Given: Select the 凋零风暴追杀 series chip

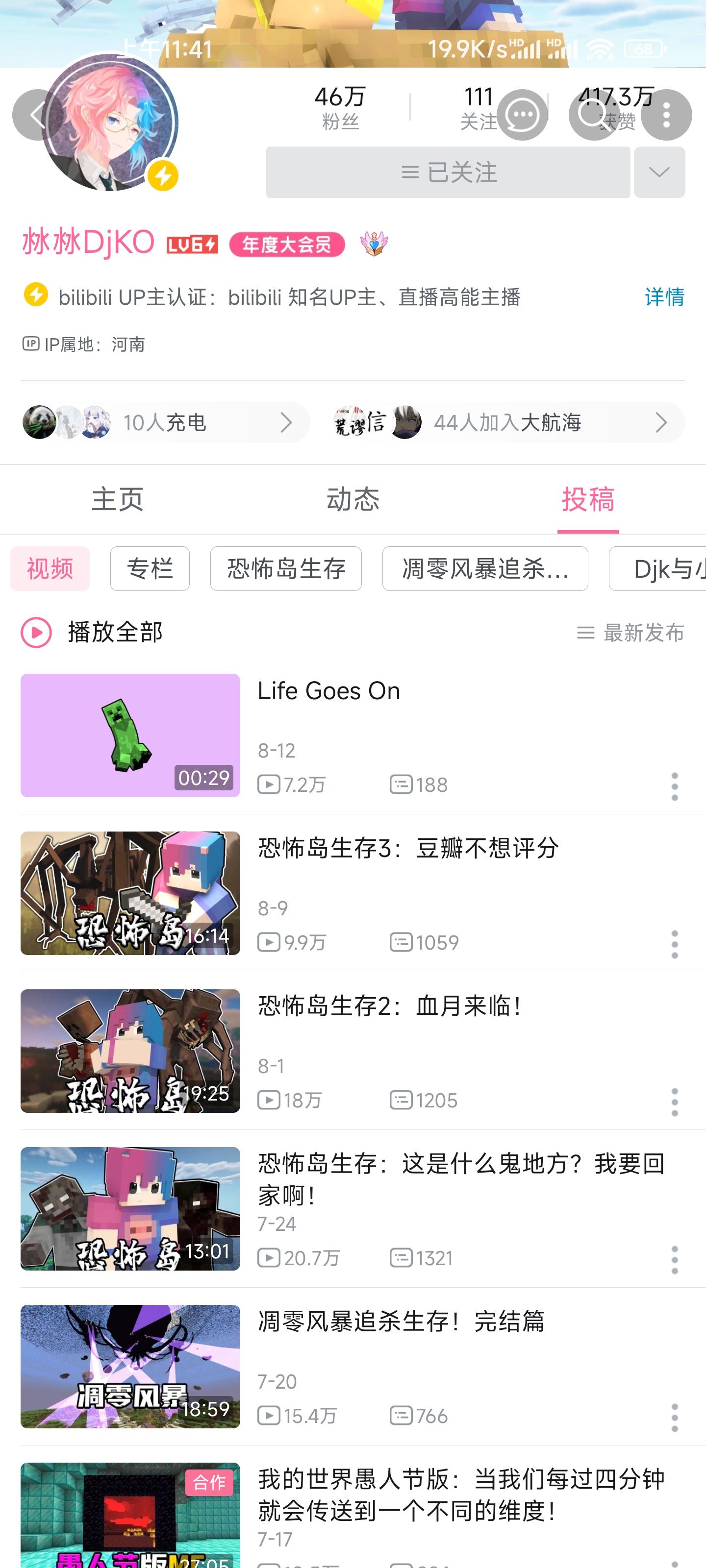Looking at the screenshot, I should pyautogui.click(x=485, y=569).
